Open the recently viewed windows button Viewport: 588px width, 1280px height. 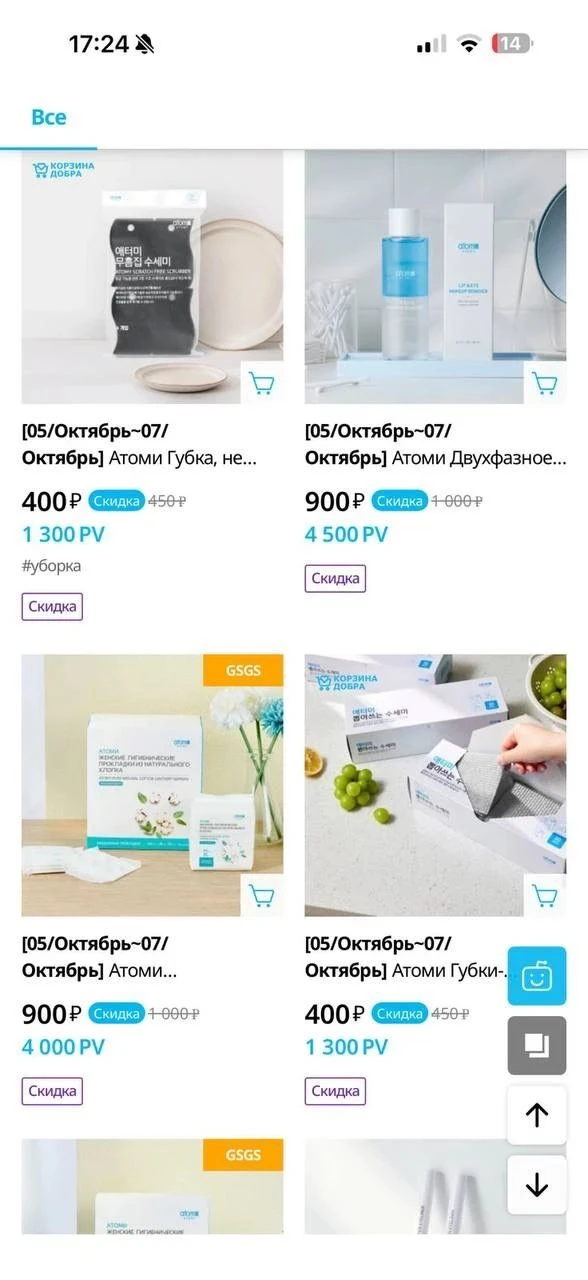(537, 1046)
